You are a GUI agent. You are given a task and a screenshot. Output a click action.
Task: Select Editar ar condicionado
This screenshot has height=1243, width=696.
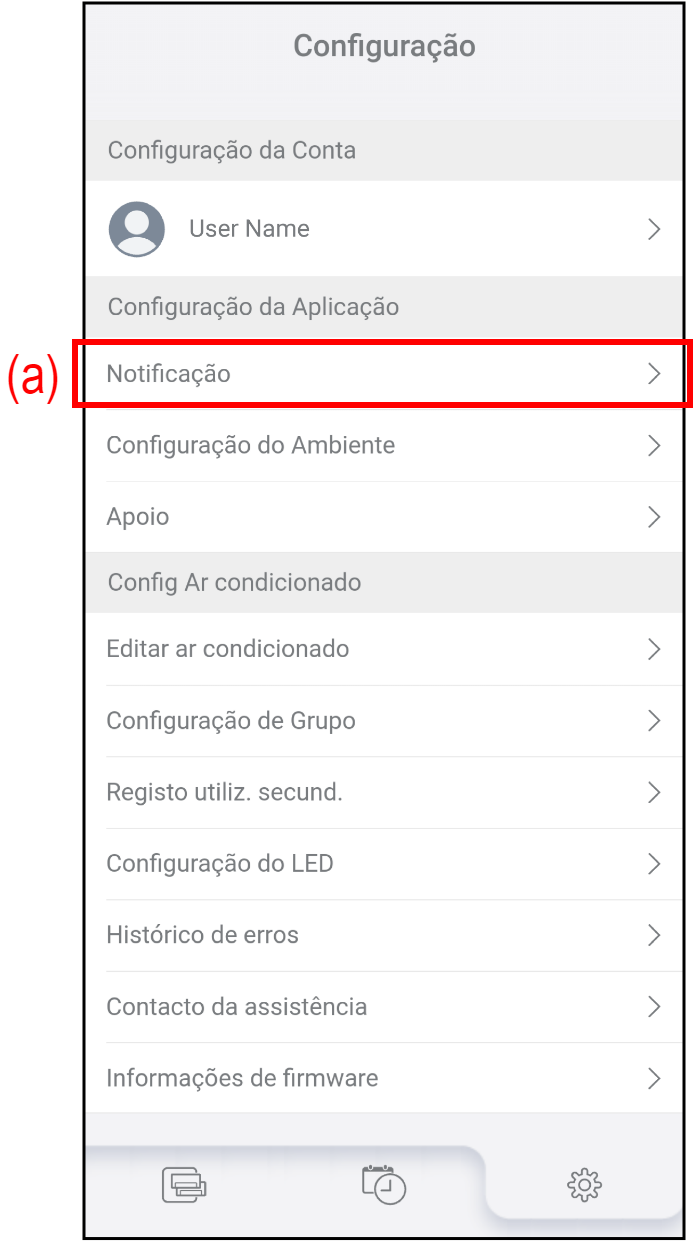[x=384, y=649]
